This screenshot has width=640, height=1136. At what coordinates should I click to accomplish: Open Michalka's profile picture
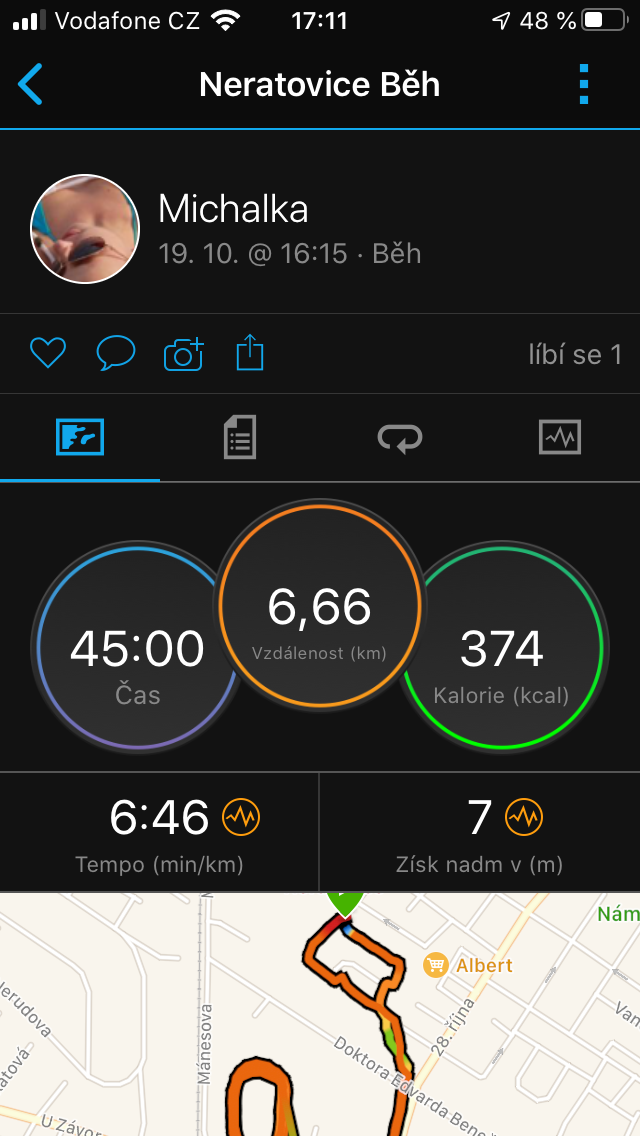point(85,229)
